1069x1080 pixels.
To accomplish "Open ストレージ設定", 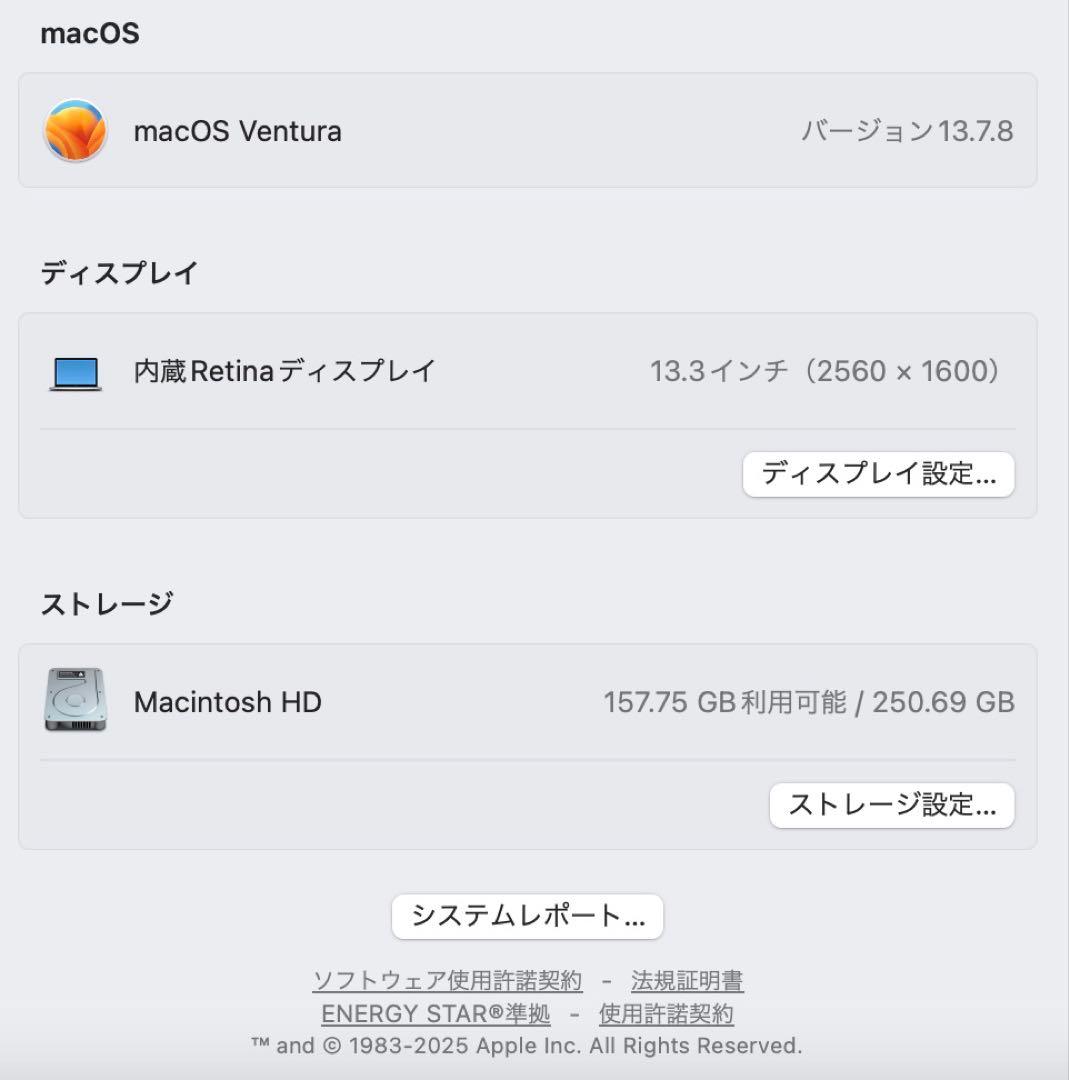I will click(892, 804).
